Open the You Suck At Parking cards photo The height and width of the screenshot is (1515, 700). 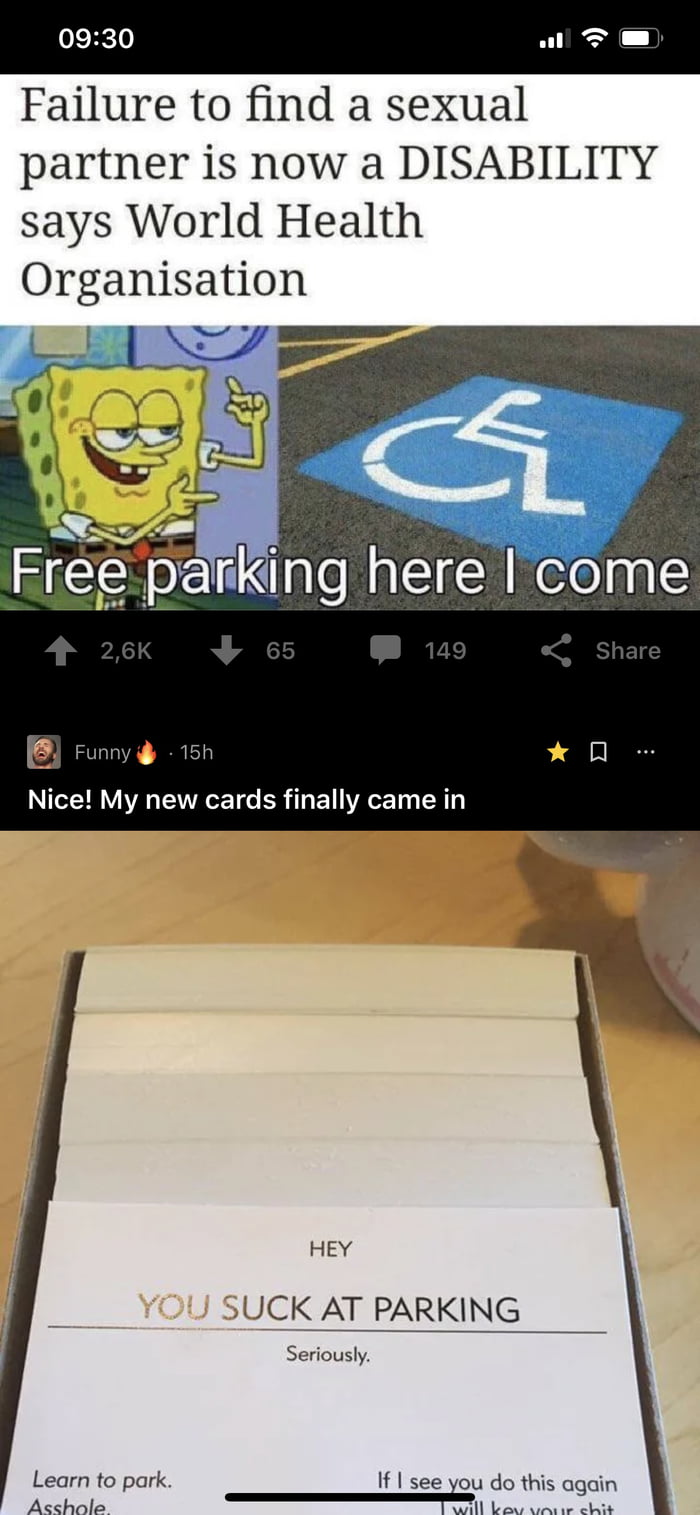(350, 1170)
